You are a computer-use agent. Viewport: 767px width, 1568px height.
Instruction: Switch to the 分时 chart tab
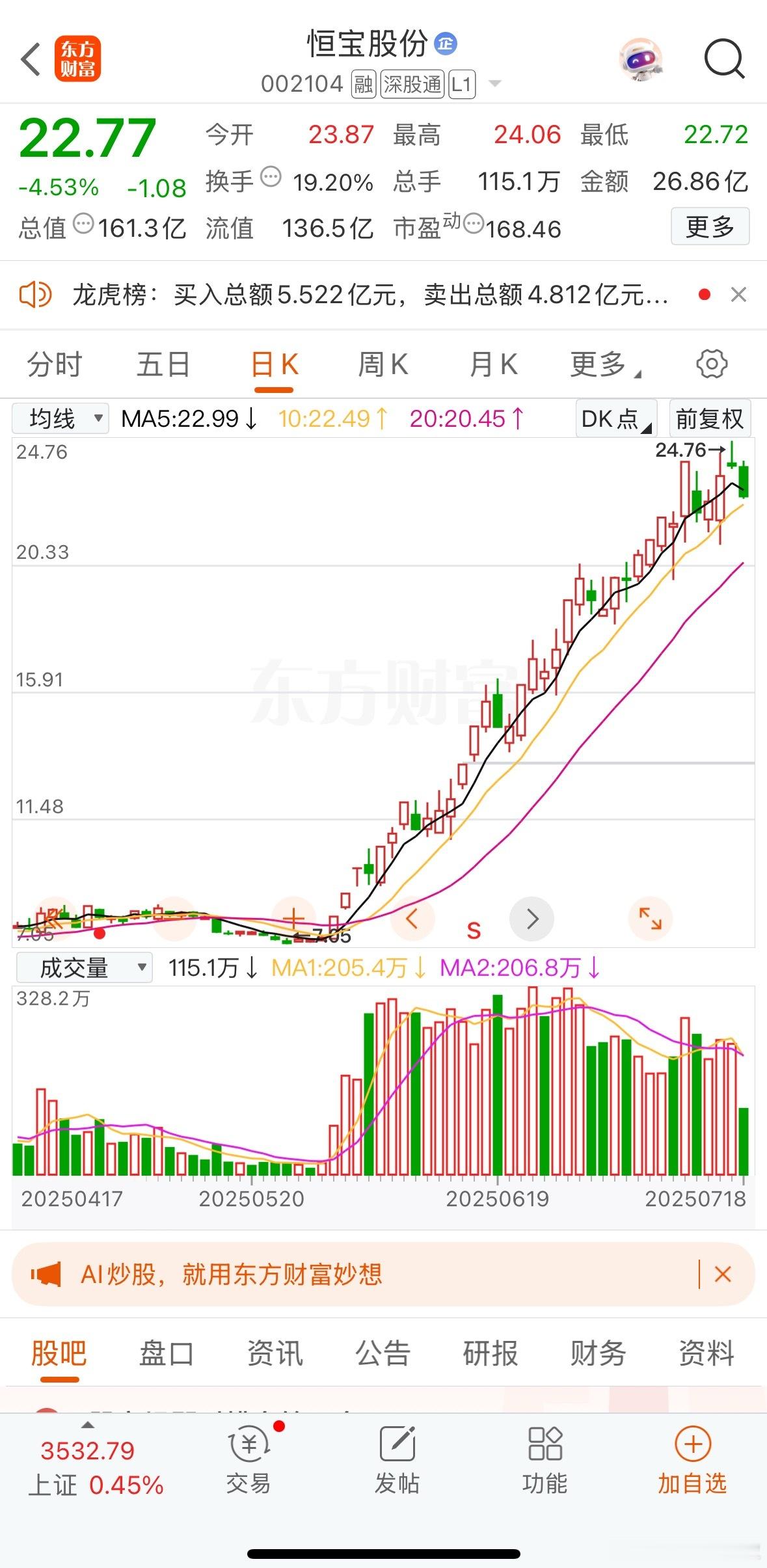(x=55, y=364)
